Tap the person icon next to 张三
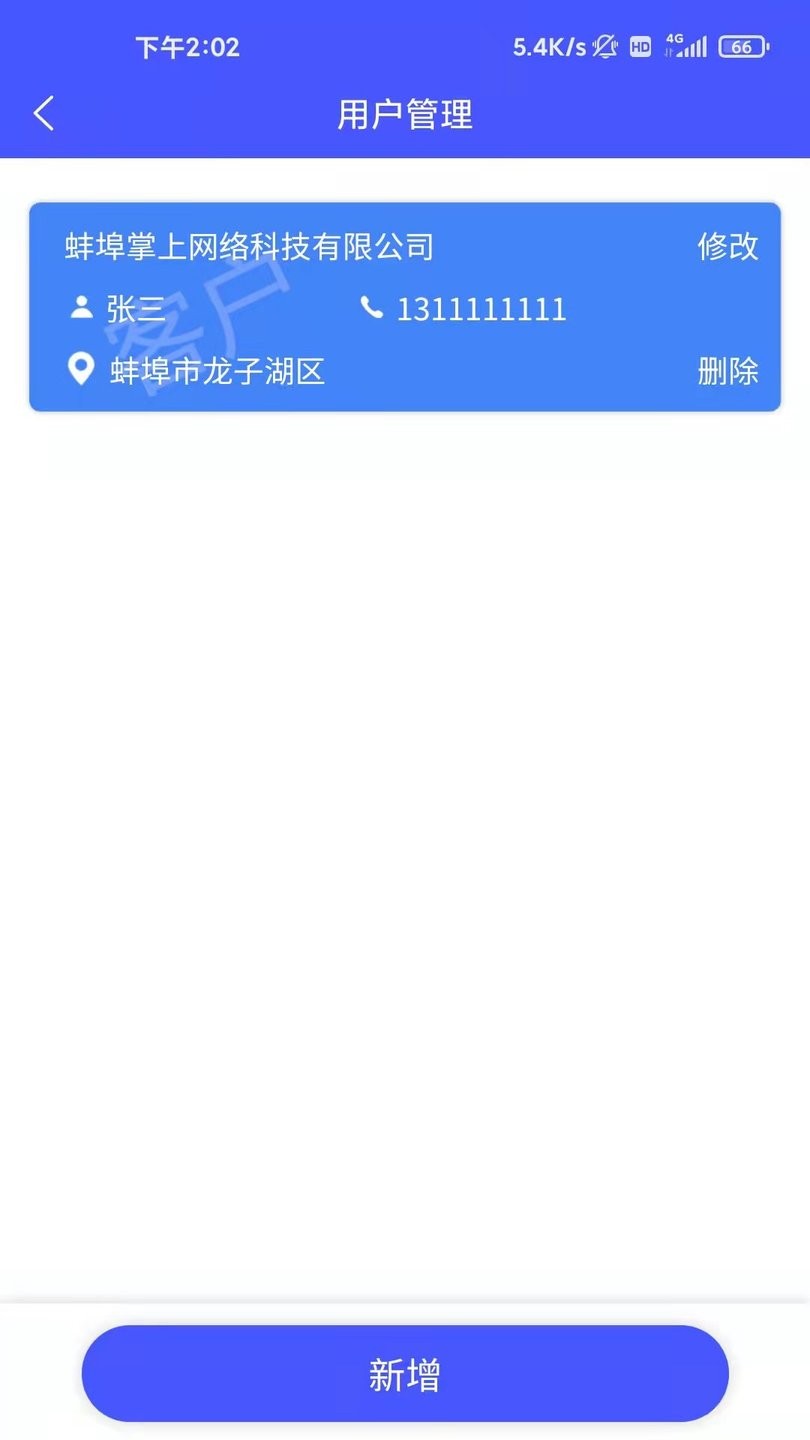Viewport: 810px width, 1440px height. point(81,308)
